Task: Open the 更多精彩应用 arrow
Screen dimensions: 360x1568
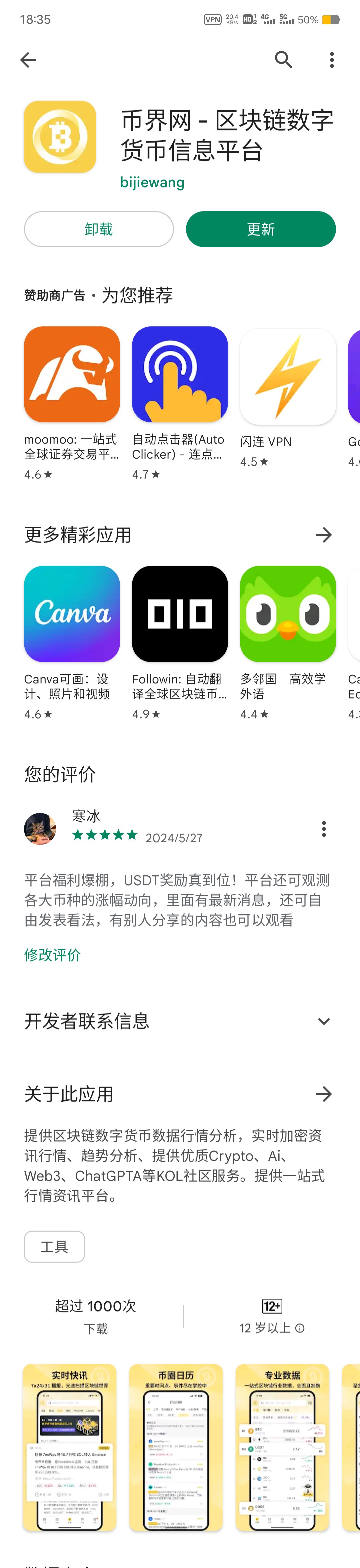Action: [323, 535]
